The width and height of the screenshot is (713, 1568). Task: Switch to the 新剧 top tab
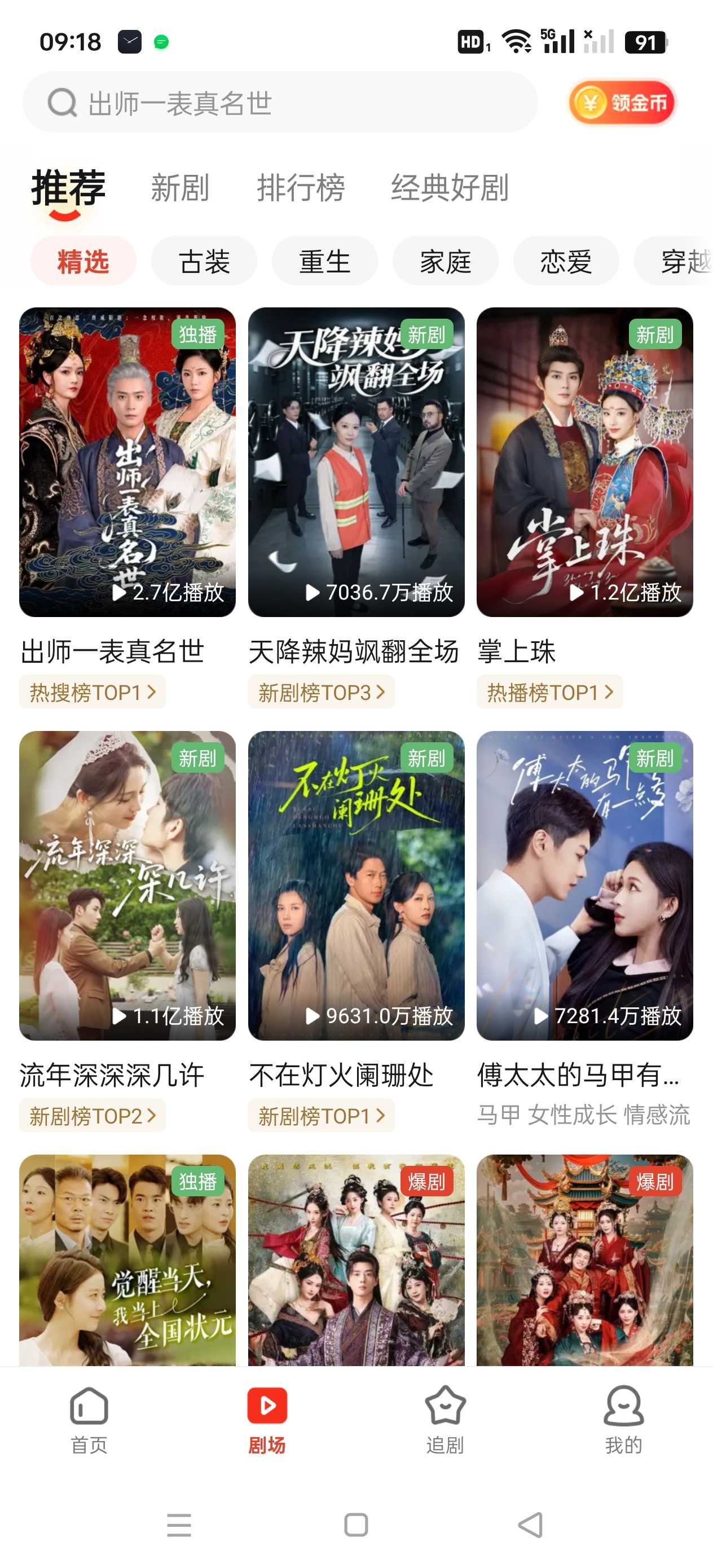pyautogui.click(x=179, y=187)
